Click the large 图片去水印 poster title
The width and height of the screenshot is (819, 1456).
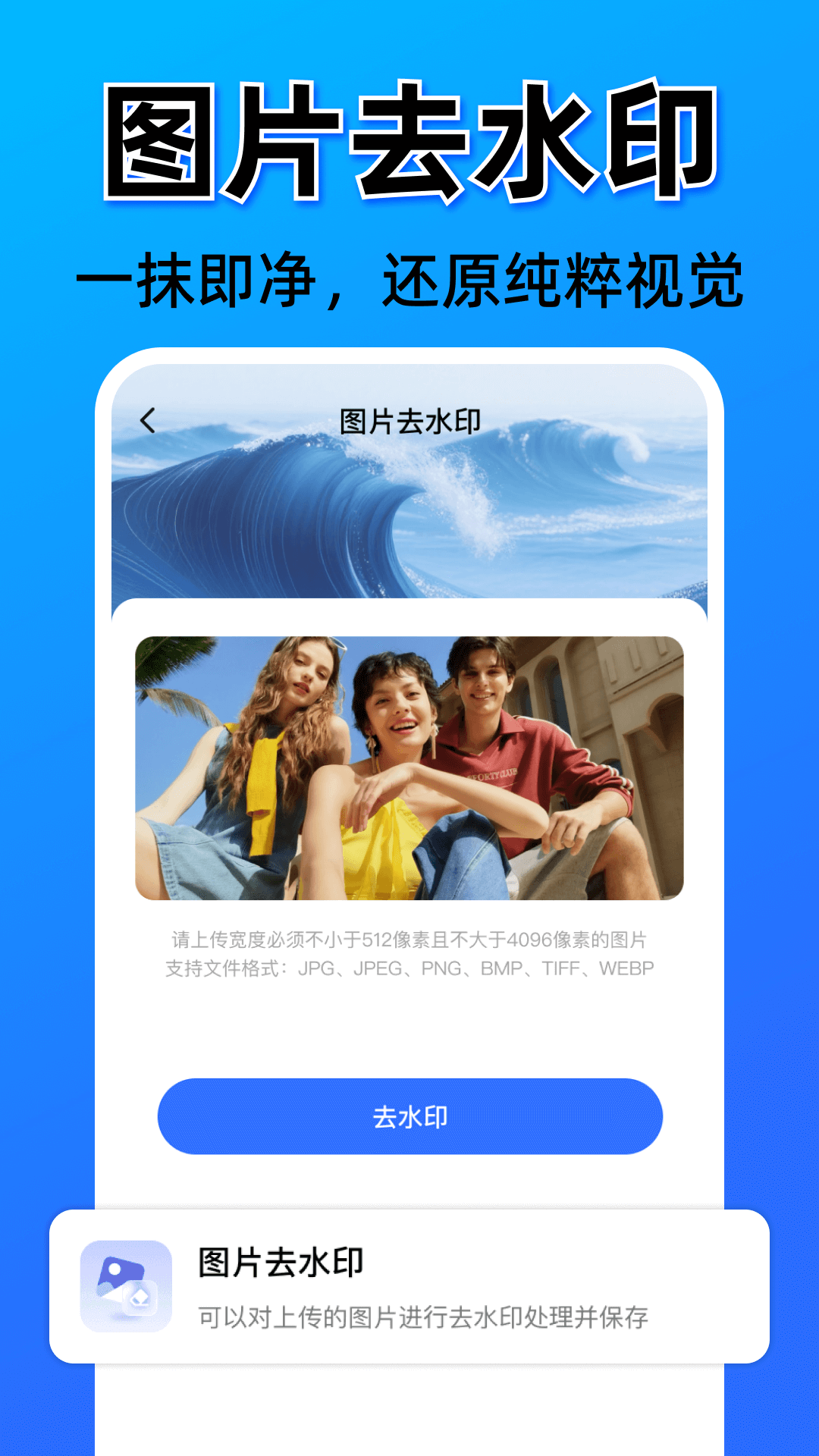409,140
